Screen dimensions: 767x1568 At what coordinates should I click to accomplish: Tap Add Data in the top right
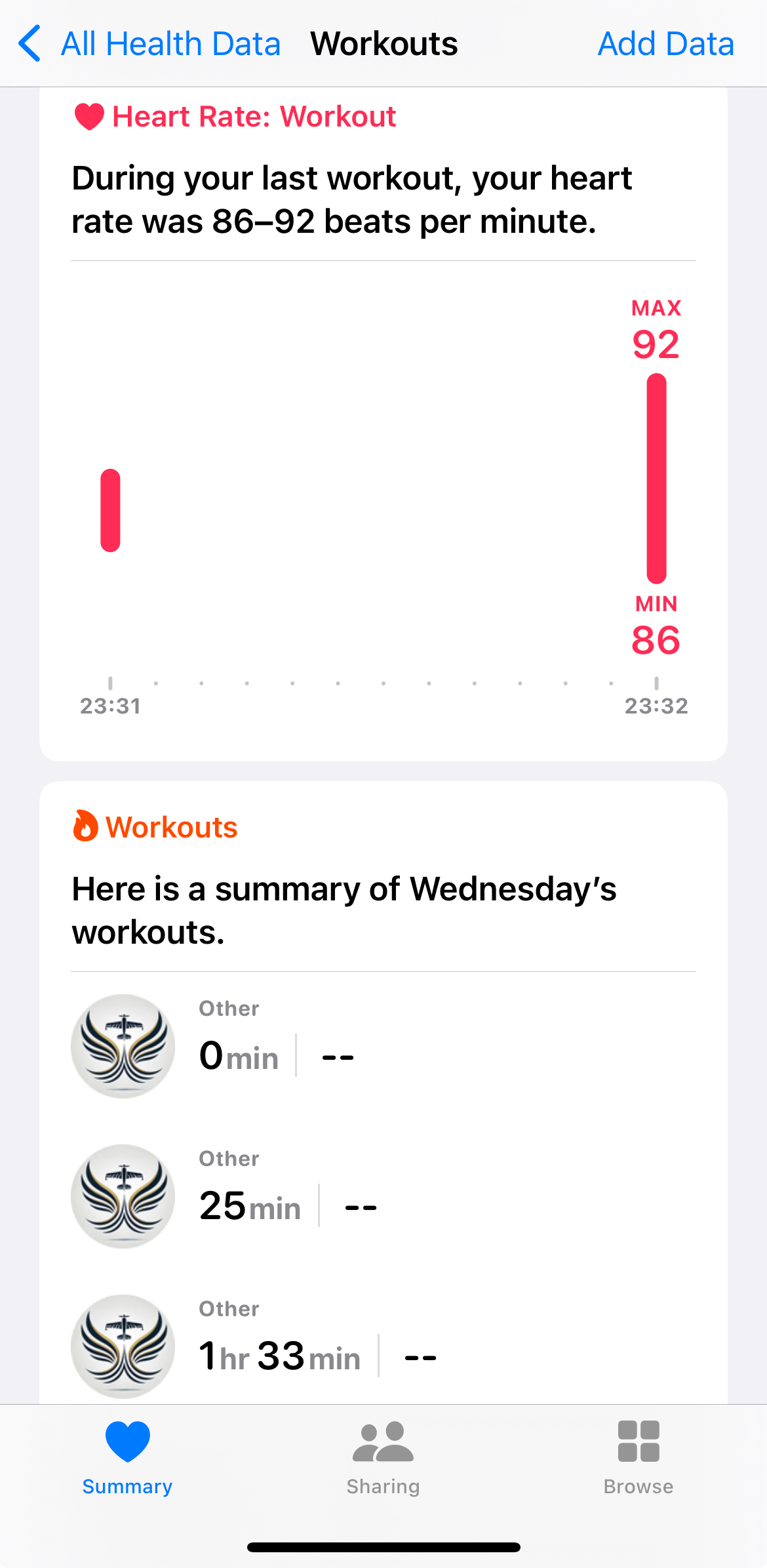[665, 43]
